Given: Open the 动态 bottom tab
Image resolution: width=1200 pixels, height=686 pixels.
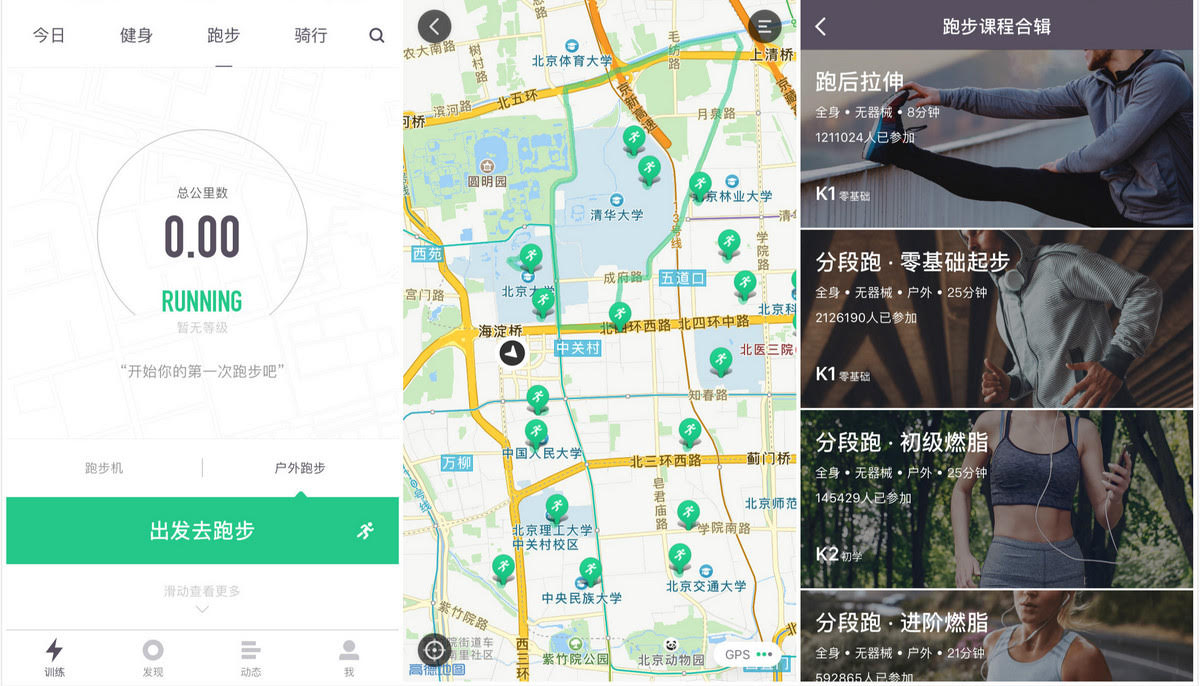Looking at the screenshot, I should pyautogui.click(x=251, y=658).
